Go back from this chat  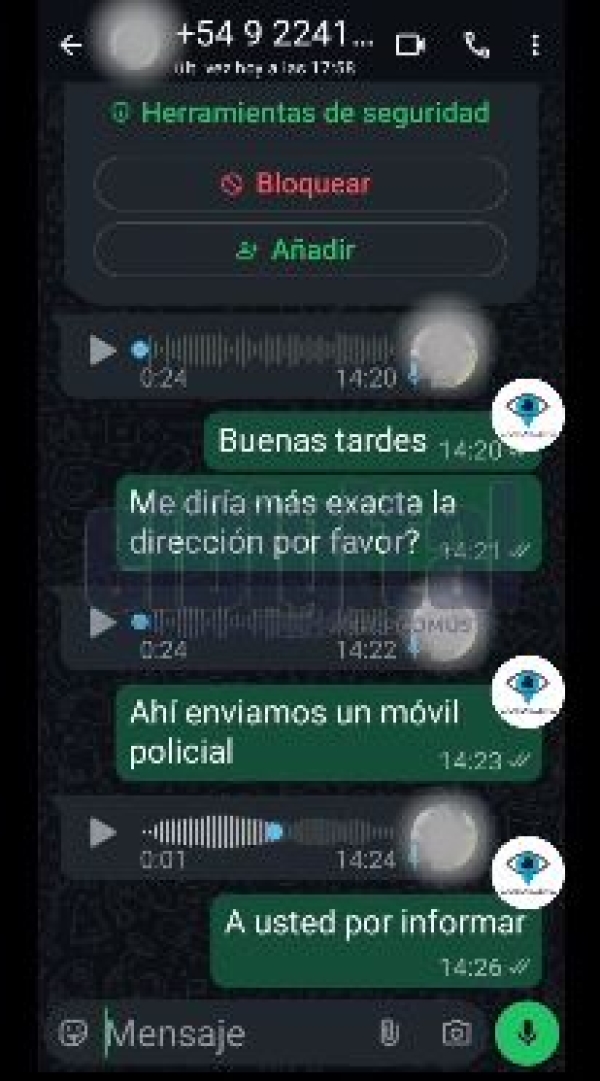(x=70, y=45)
